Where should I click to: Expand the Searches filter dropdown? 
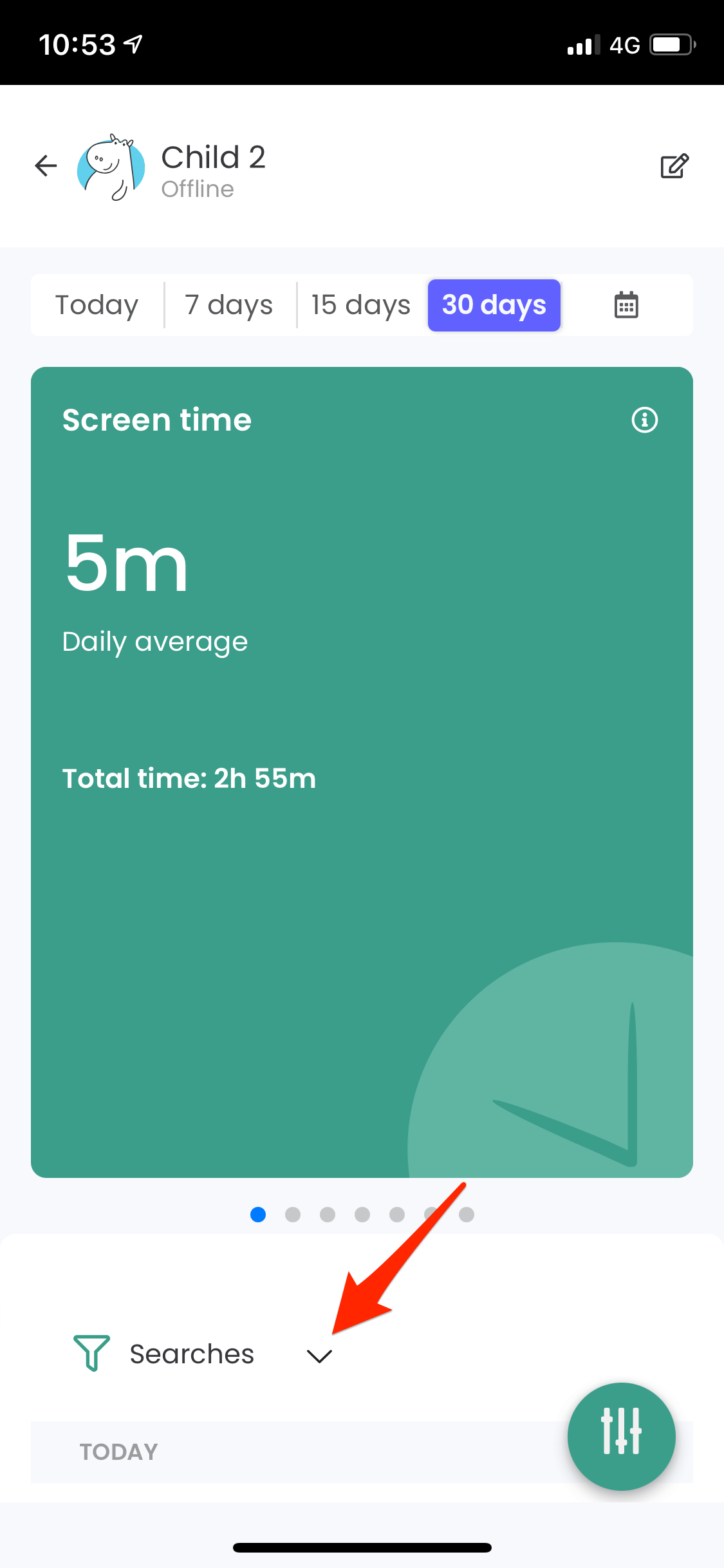point(319,1356)
